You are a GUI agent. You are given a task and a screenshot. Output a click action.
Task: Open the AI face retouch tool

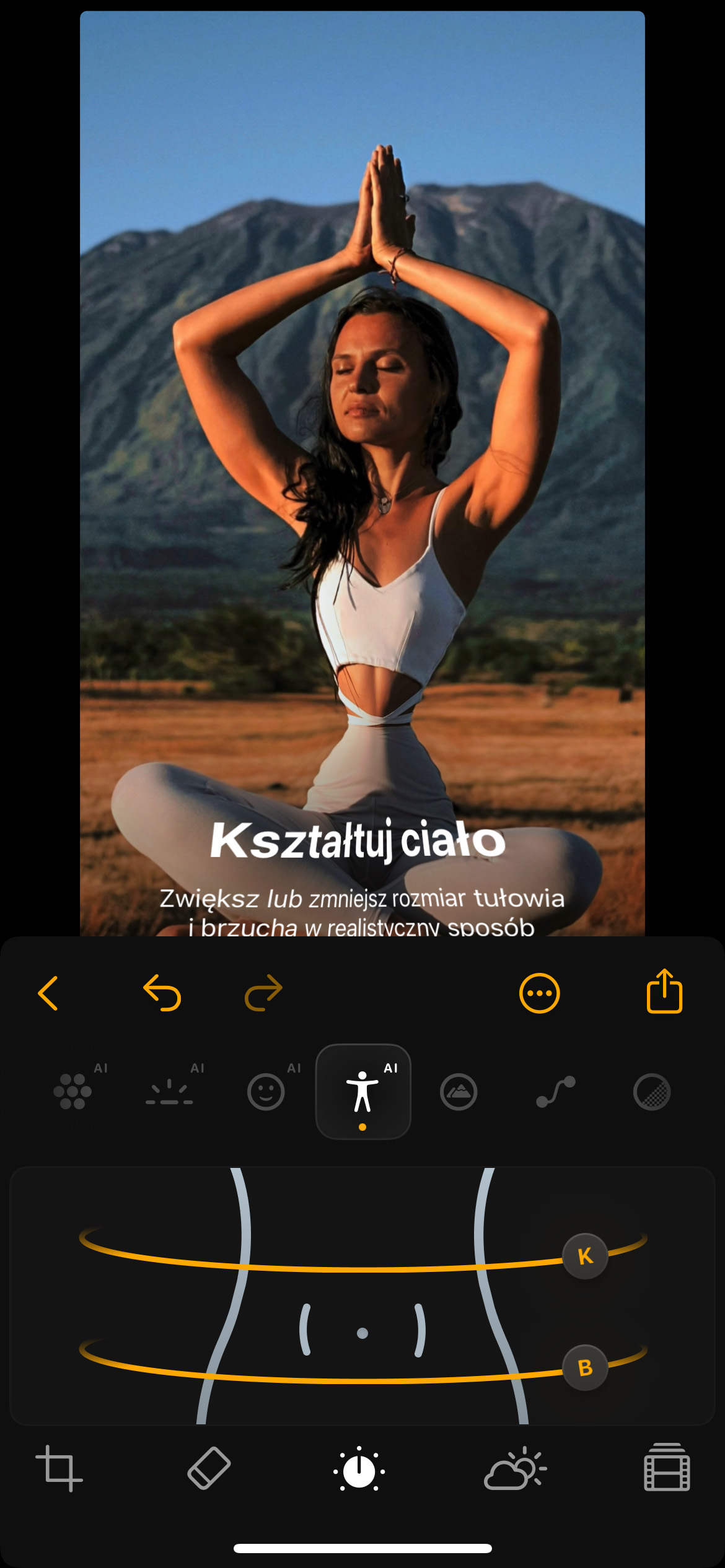click(266, 1091)
